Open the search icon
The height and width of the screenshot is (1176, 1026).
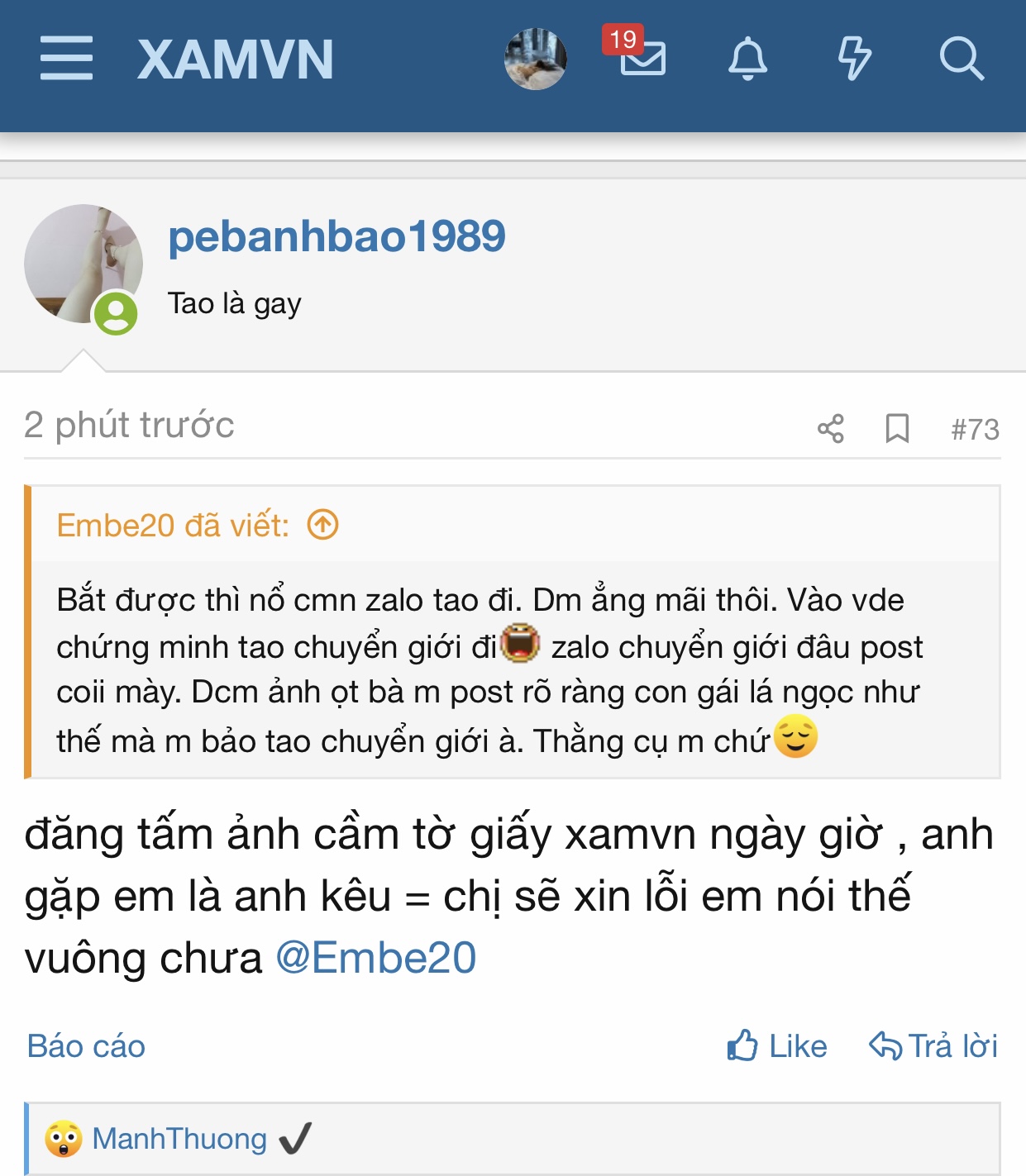tap(961, 59)
